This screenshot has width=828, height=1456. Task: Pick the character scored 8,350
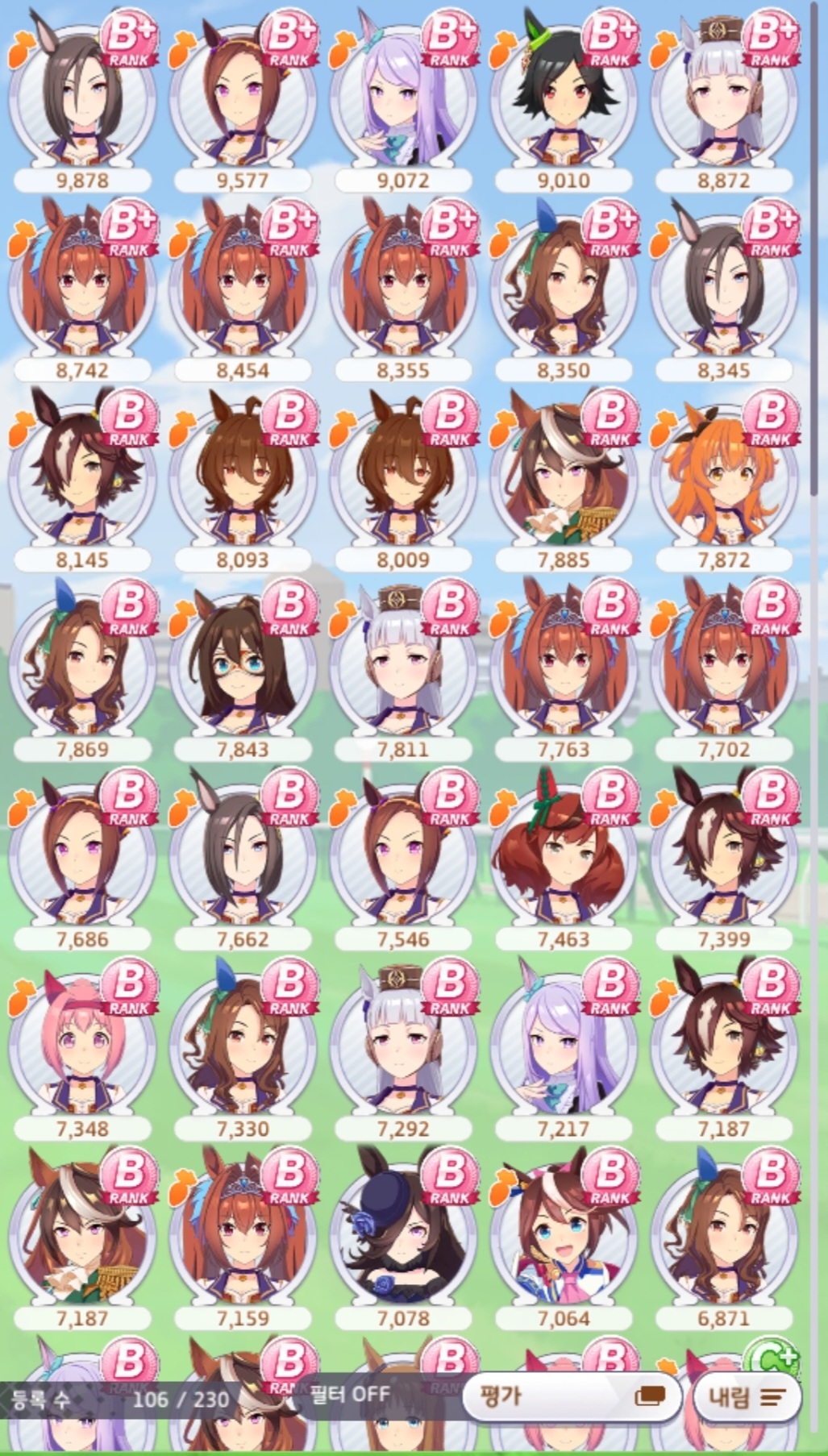coord(564,286)
